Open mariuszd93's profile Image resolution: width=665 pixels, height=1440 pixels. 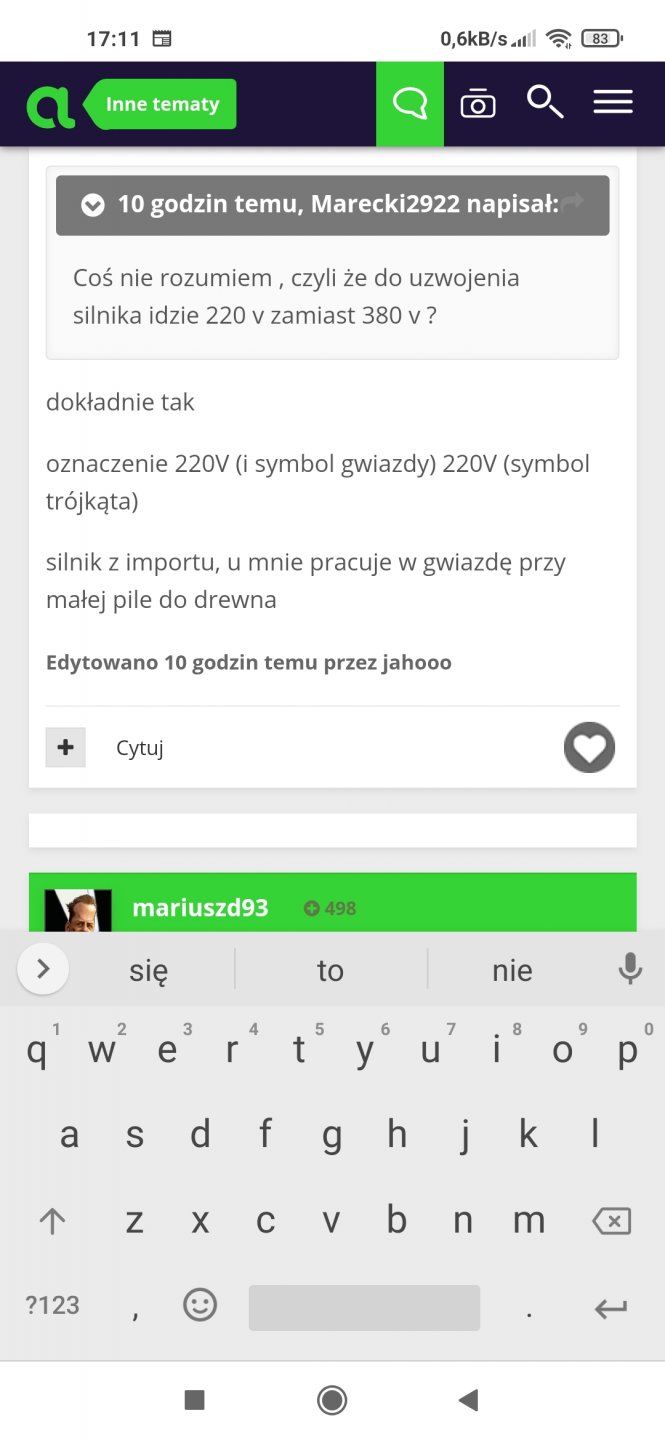[200, 908]
